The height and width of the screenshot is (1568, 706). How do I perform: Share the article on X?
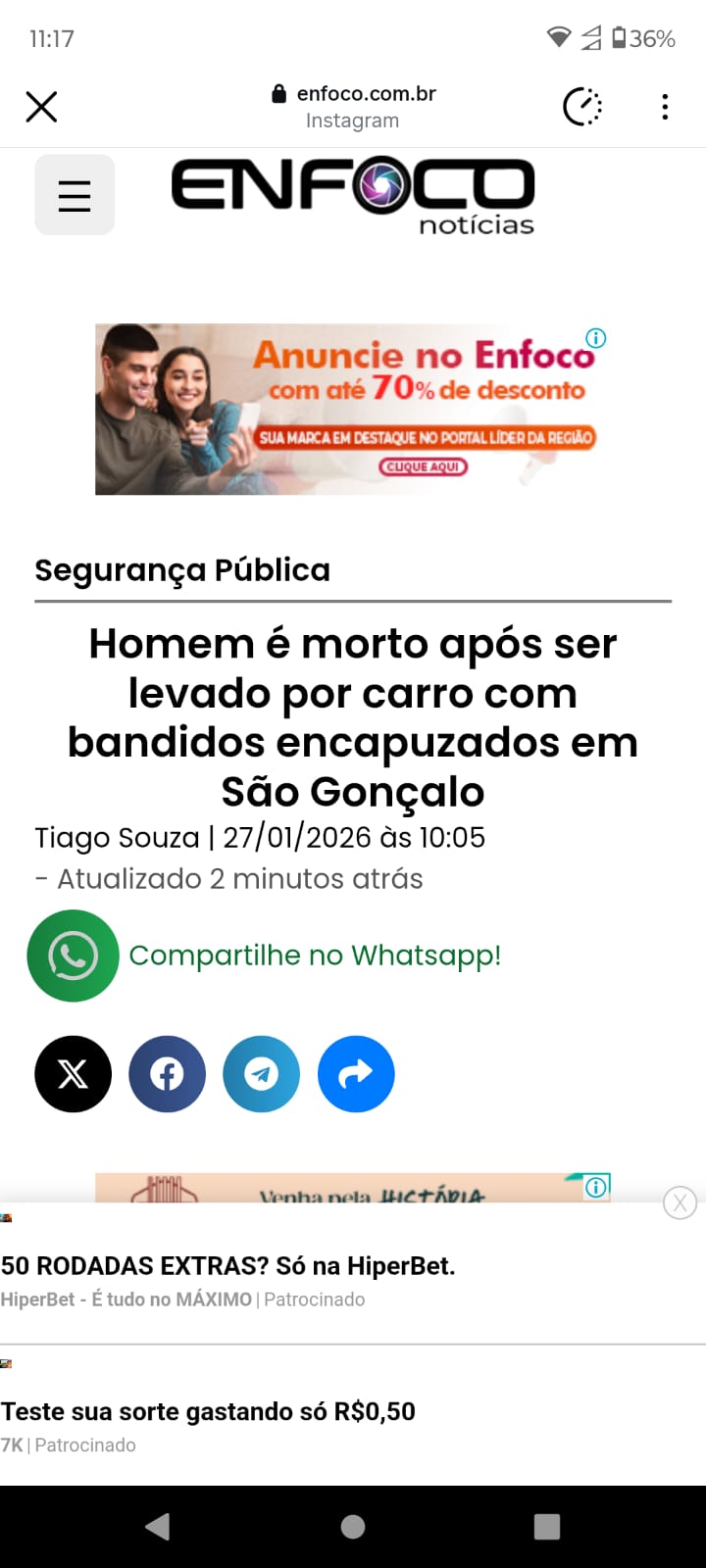[74, 1074]
